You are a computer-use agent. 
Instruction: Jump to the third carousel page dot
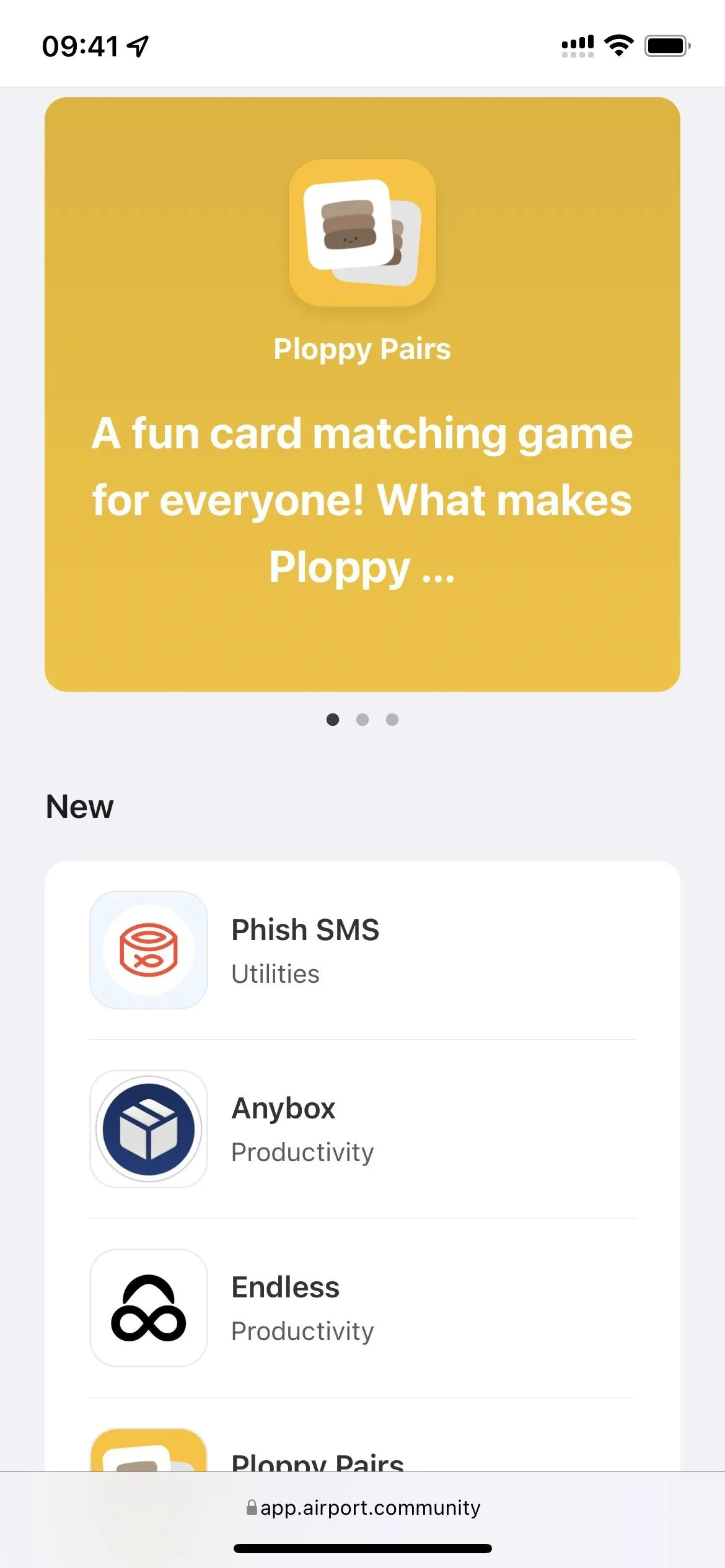point(392,719)
